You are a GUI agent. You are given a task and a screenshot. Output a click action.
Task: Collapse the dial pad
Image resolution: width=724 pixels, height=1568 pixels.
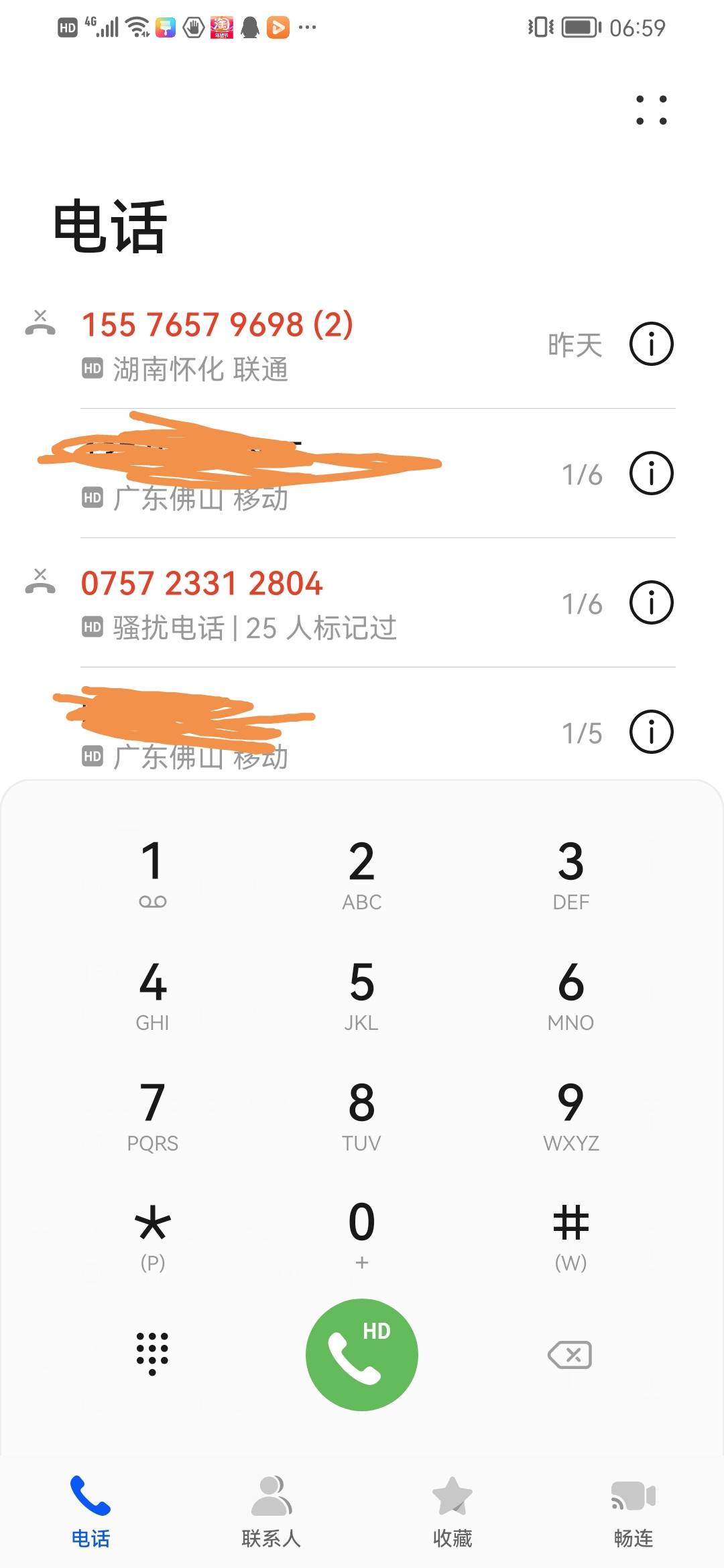(x=153, y=1354)
